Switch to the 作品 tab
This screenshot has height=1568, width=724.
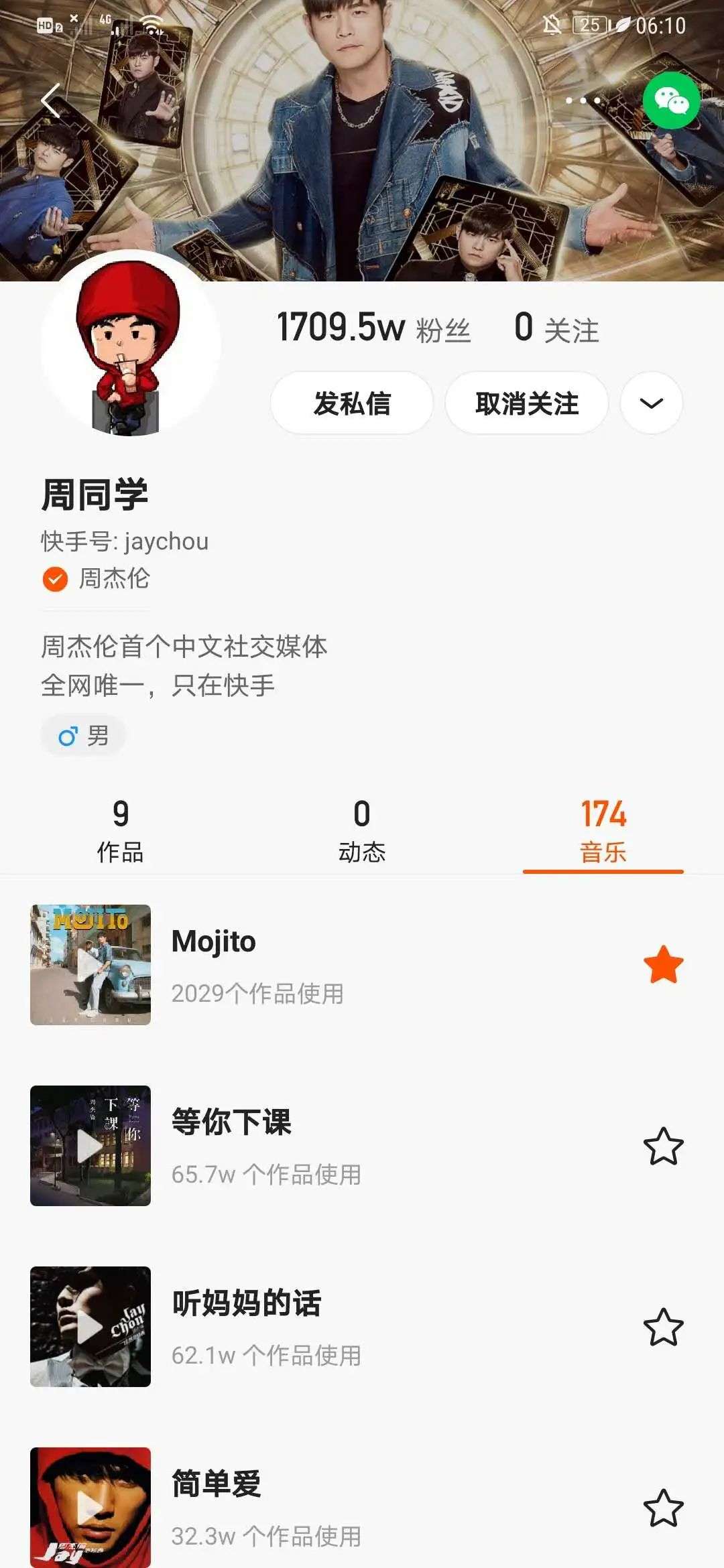click(x=121, y=831)
